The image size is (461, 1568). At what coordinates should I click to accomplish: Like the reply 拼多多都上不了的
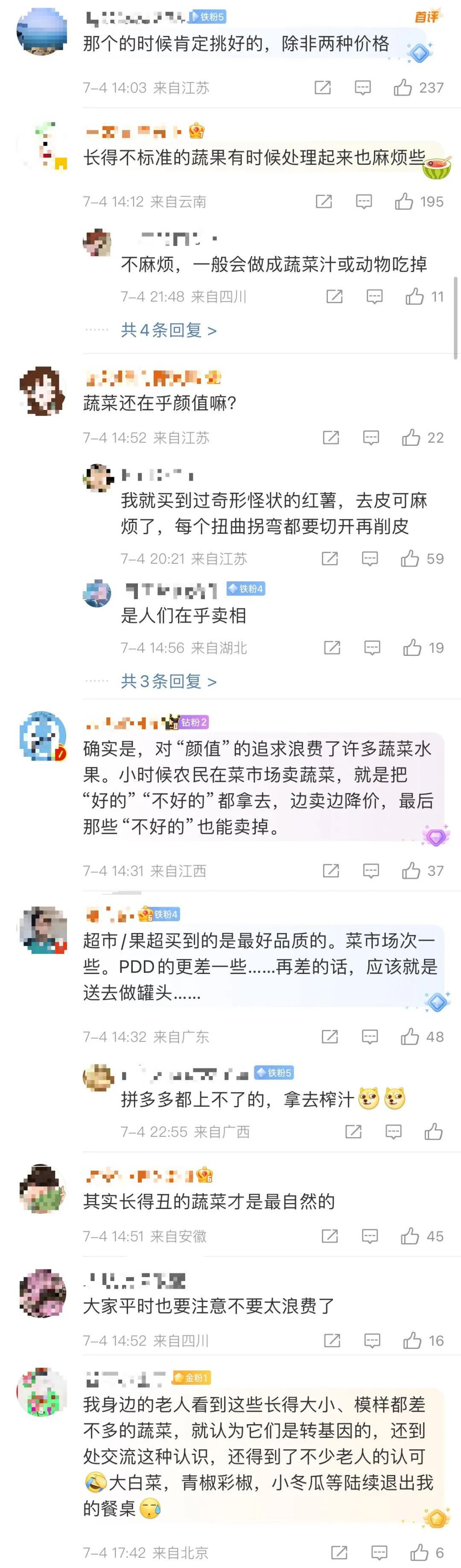(x=434, y=1132)
